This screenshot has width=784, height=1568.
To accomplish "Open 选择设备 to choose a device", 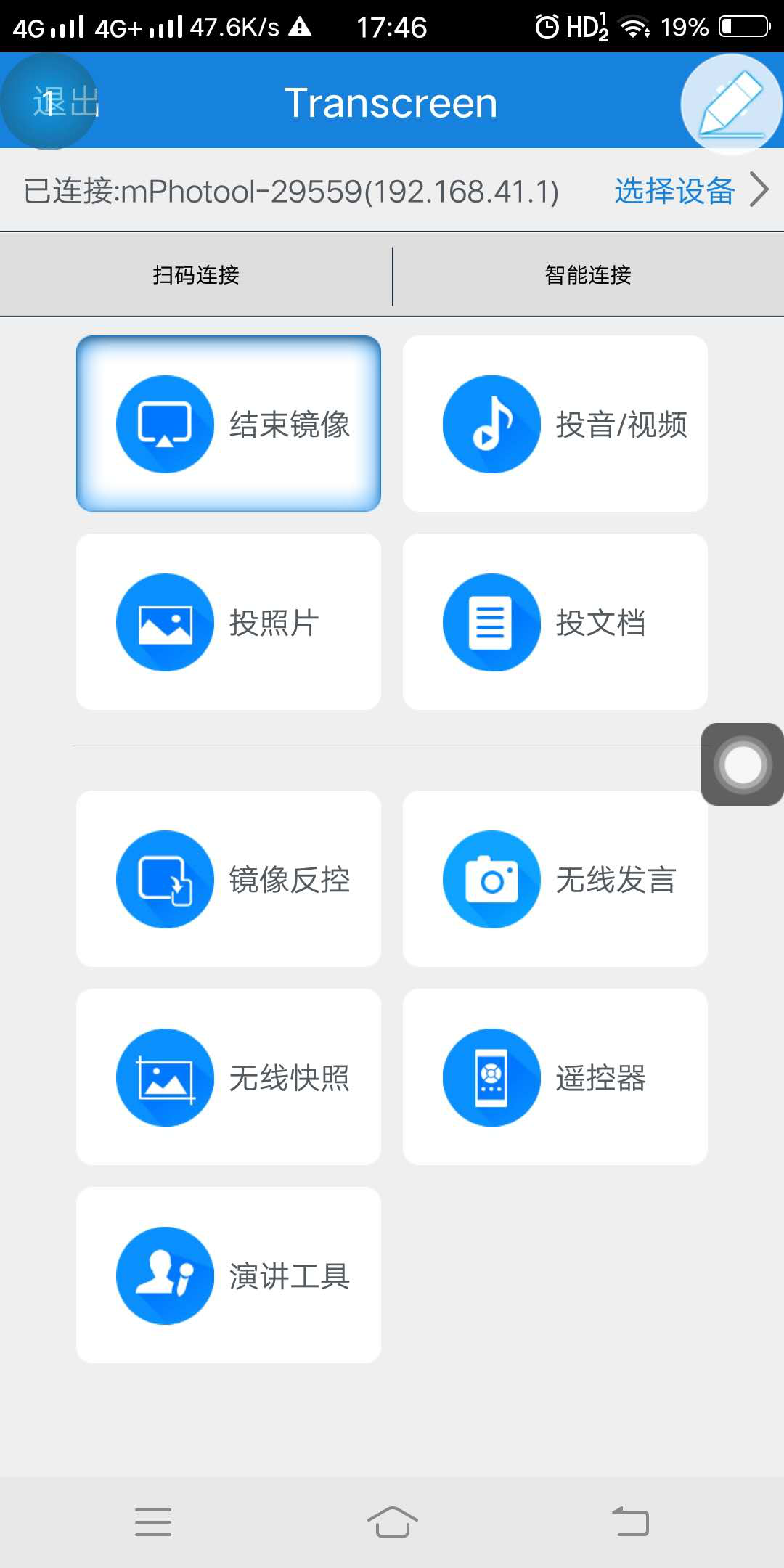I will tap(690, 191).
